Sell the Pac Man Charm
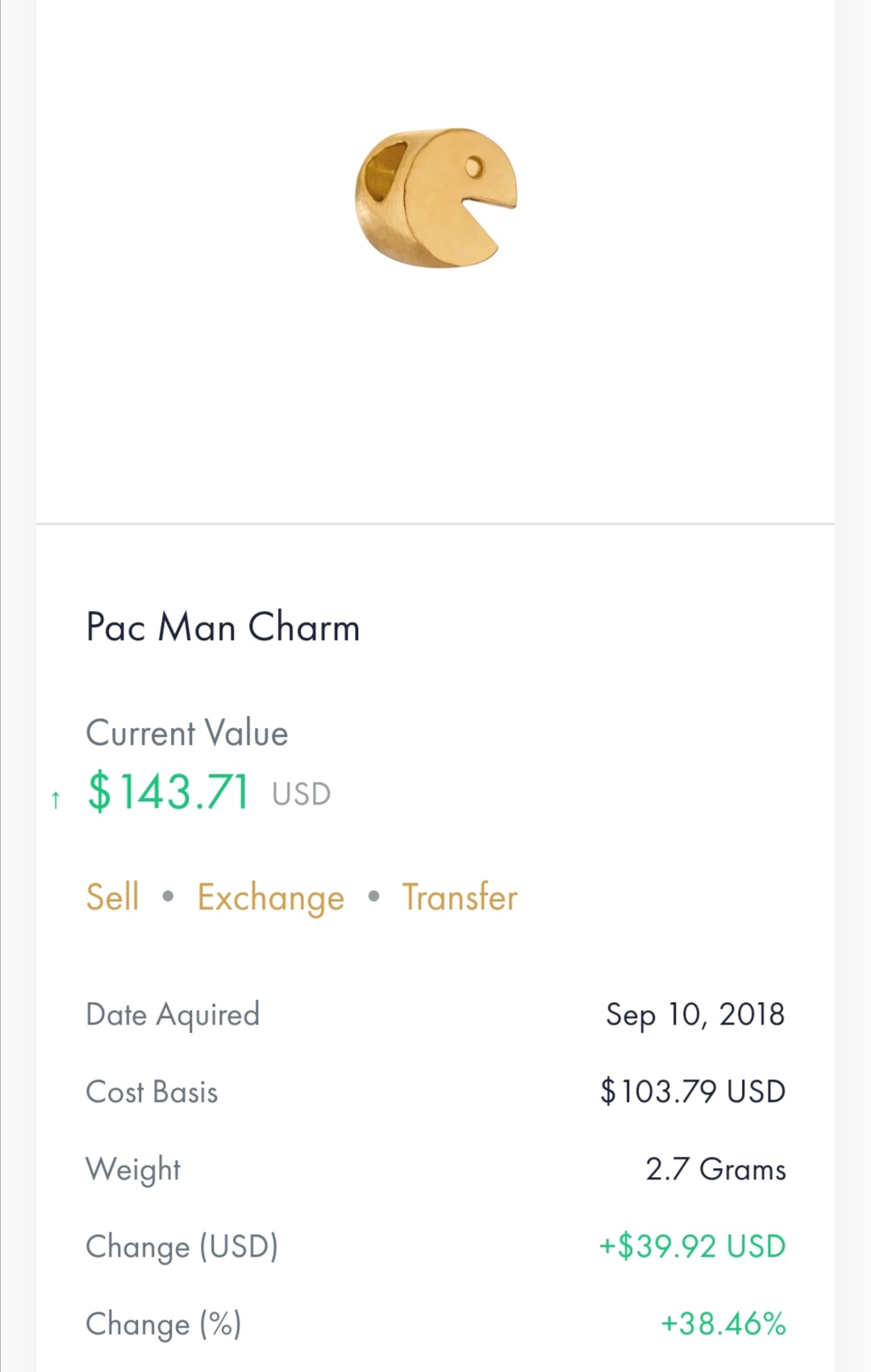Image resolution: width=871 pixels, height=1372 pixels. (x=113, y=897)
